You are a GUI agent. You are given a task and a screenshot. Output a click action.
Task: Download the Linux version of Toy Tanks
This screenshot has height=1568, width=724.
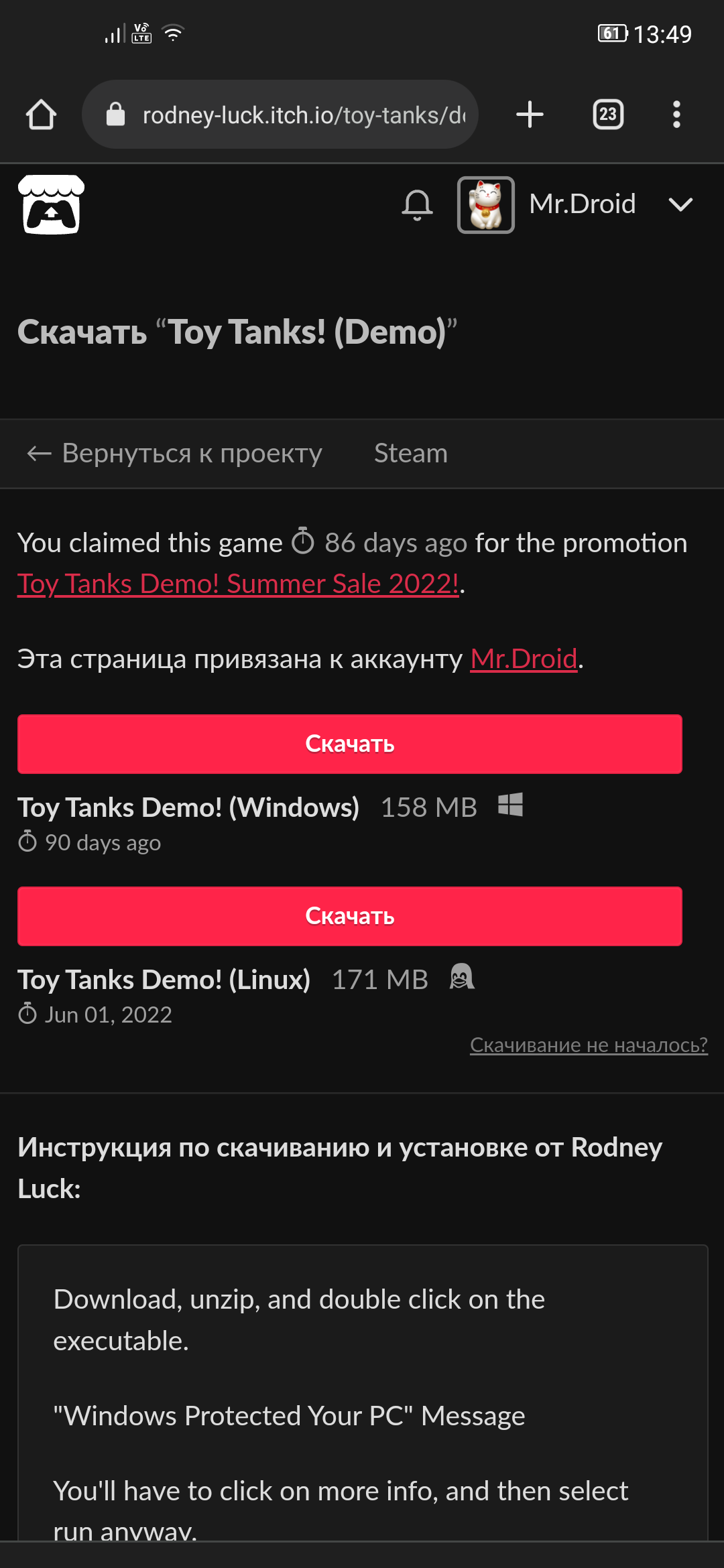click(x=350, y=916)
